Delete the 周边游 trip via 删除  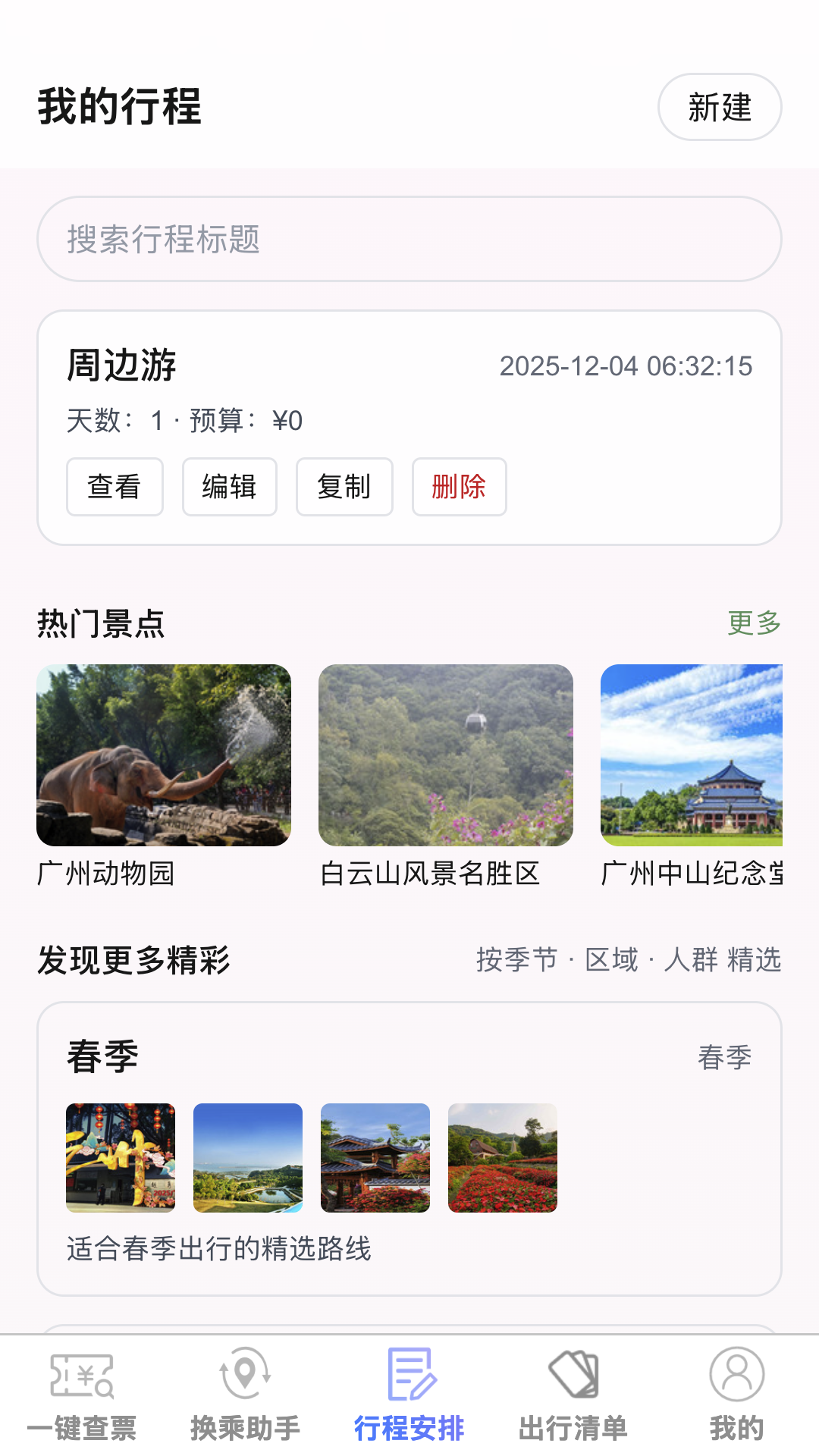point(459,488)
